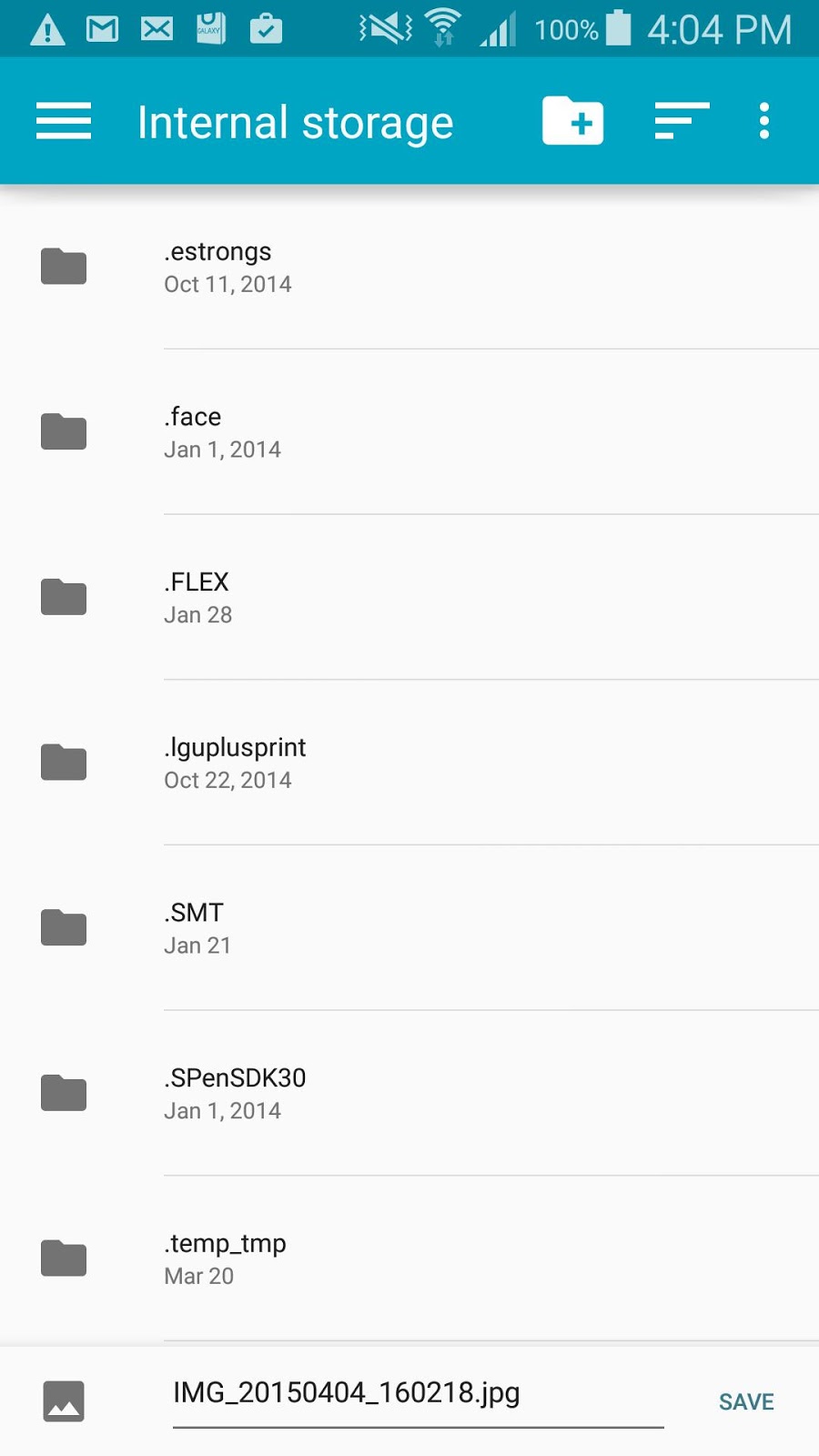Viewport: 819px width, 1456px height.
Task: Open the .FLEX folder
Action: [409, 598]
